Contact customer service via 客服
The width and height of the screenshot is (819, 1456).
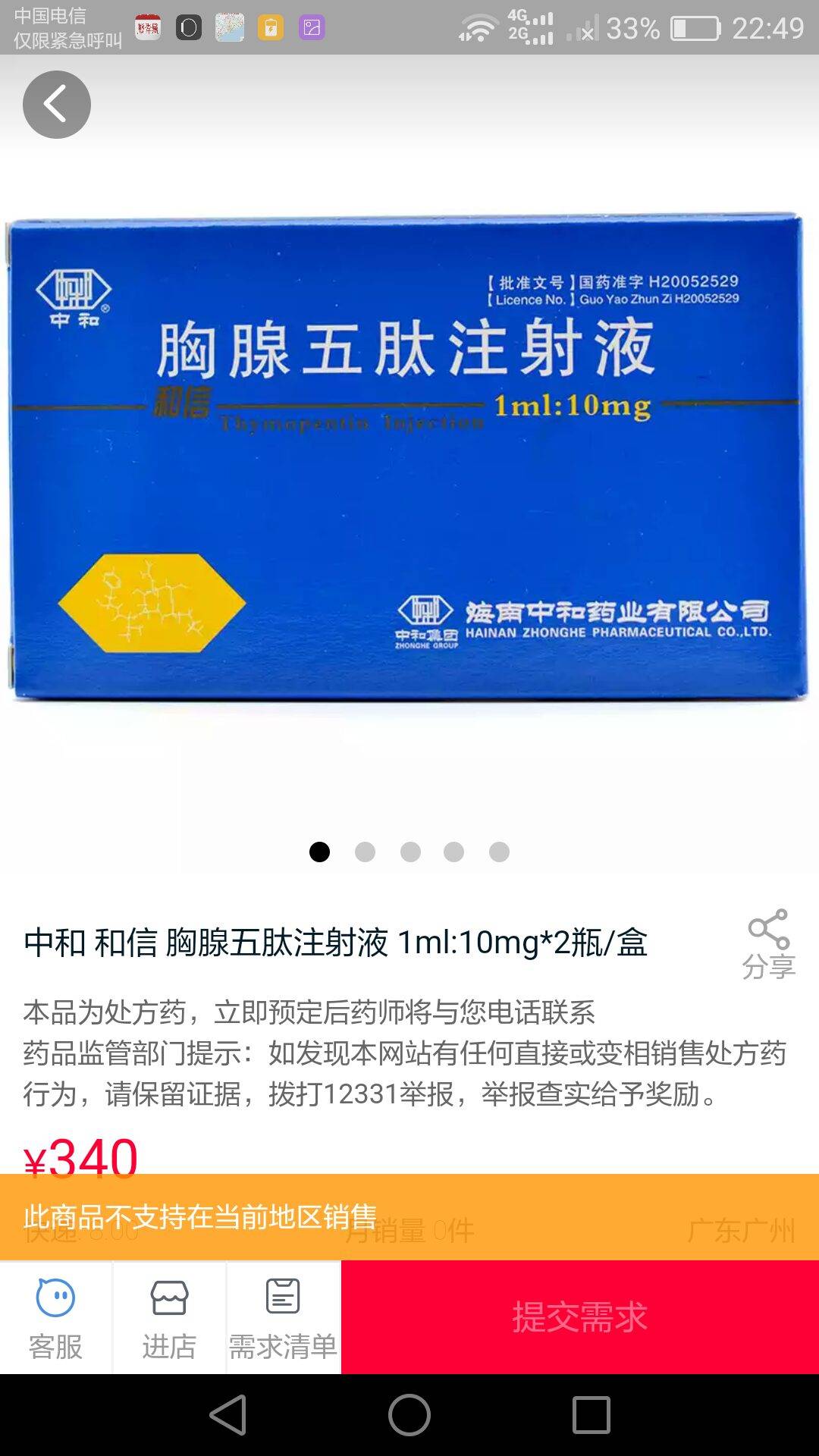tap(55, 1318)
